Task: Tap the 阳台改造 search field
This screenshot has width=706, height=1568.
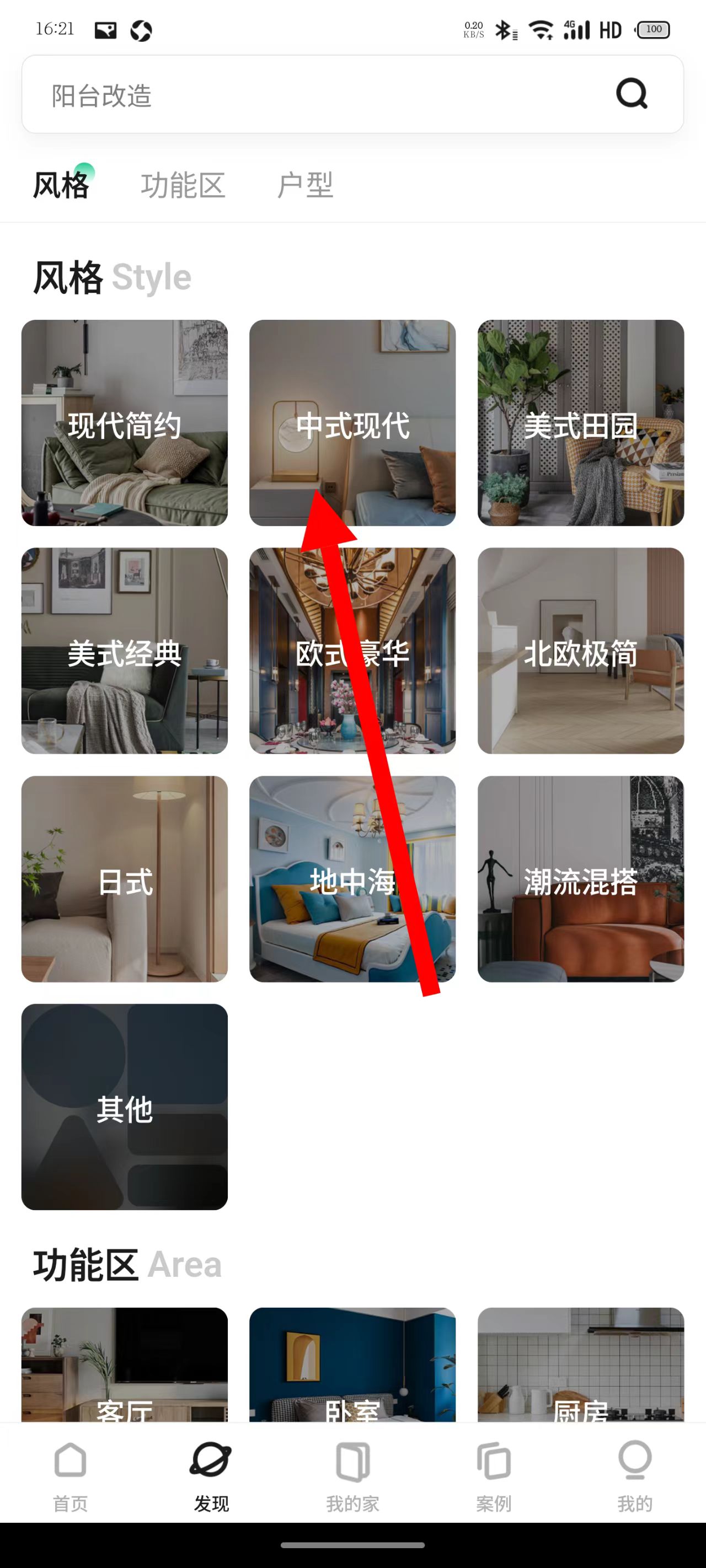Action: click(x=304, y=95)
